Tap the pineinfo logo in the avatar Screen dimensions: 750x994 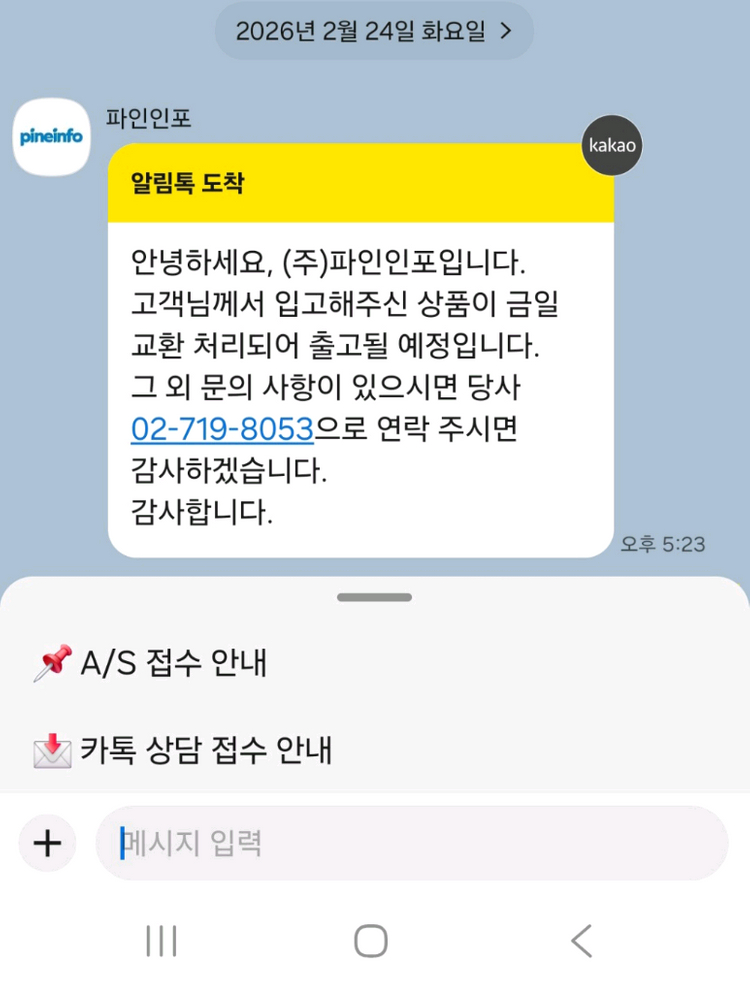(x=51, y=137)
